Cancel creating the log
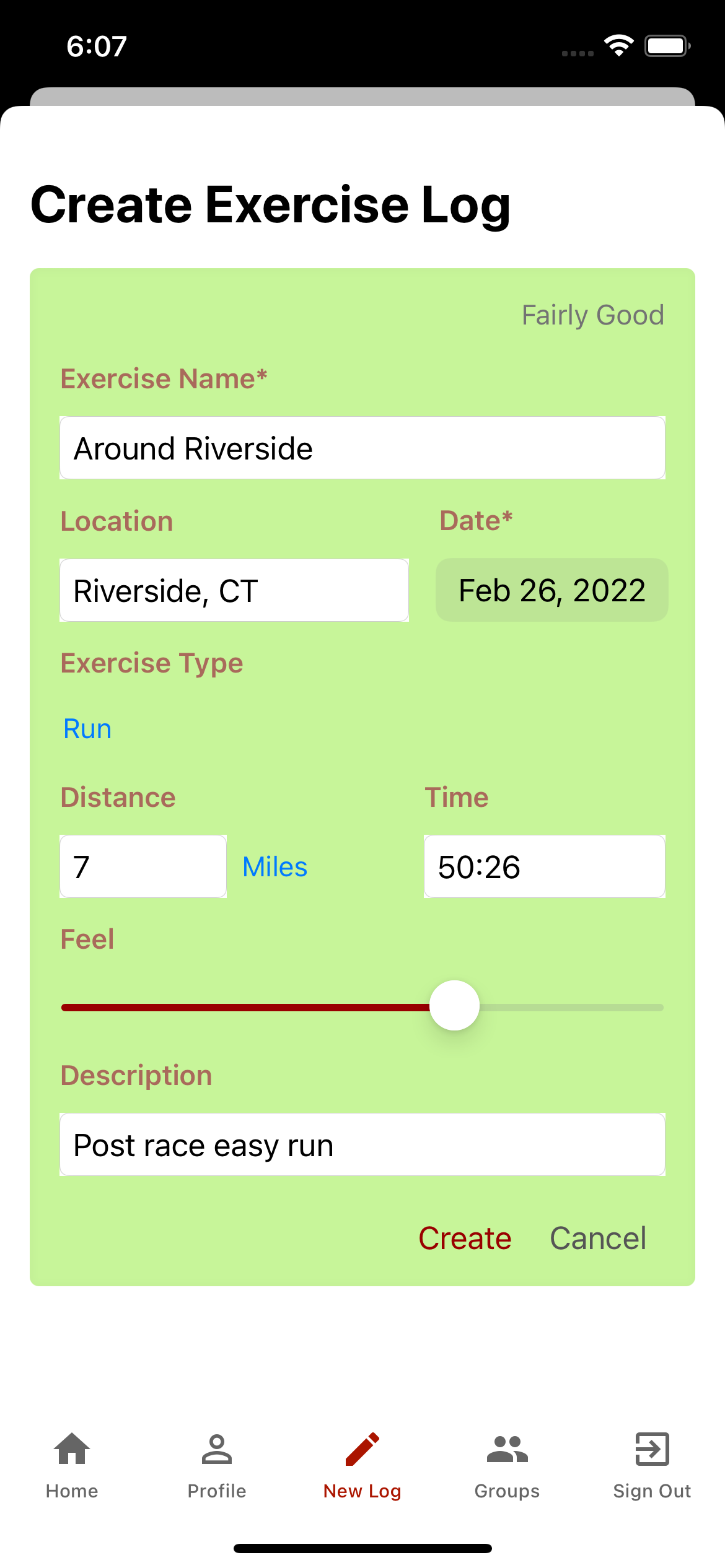The width and height of the screenshot is (725, 1568). coord(598,1238)
